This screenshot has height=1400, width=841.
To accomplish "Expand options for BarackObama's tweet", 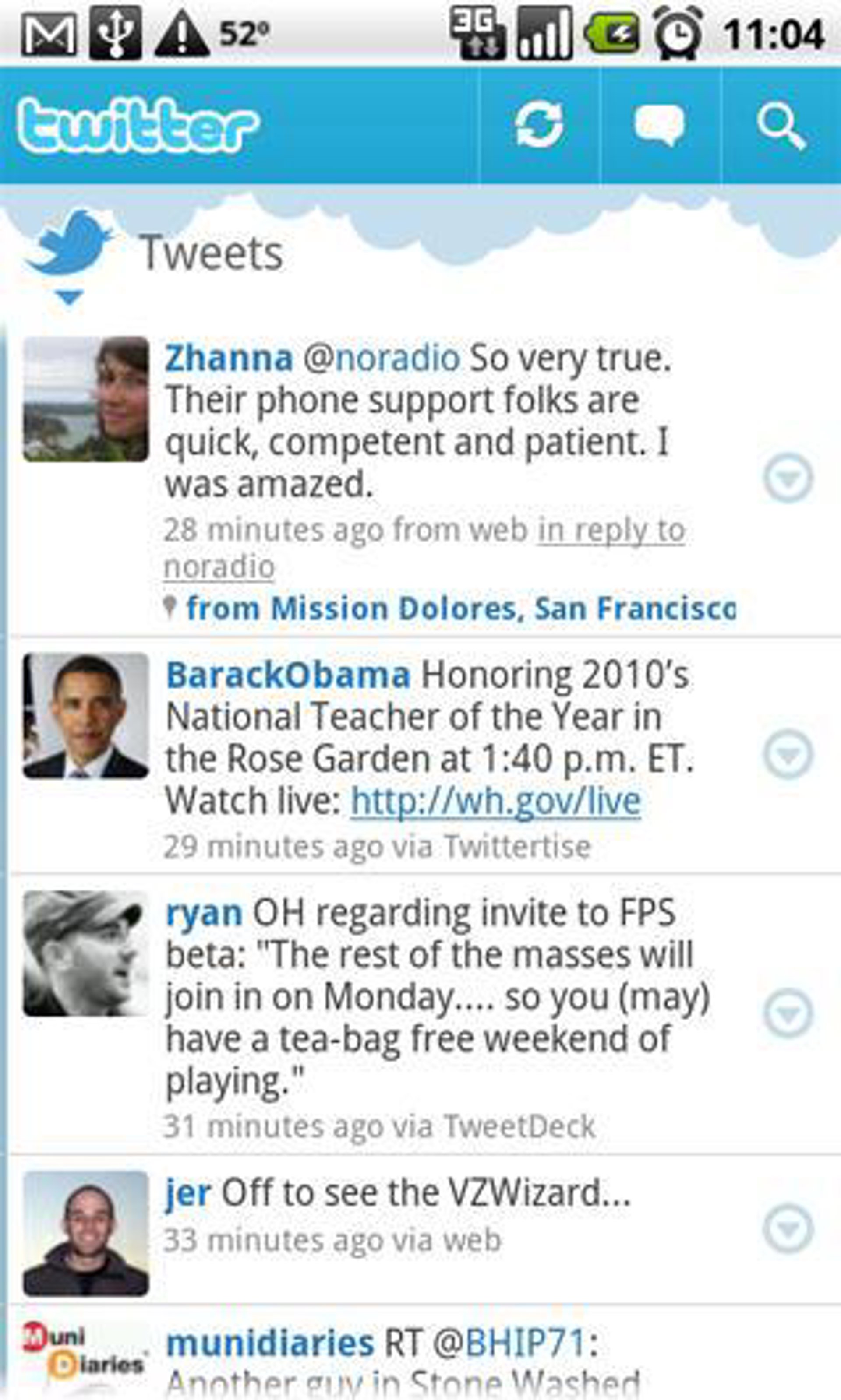I will (x=788, y=754).
